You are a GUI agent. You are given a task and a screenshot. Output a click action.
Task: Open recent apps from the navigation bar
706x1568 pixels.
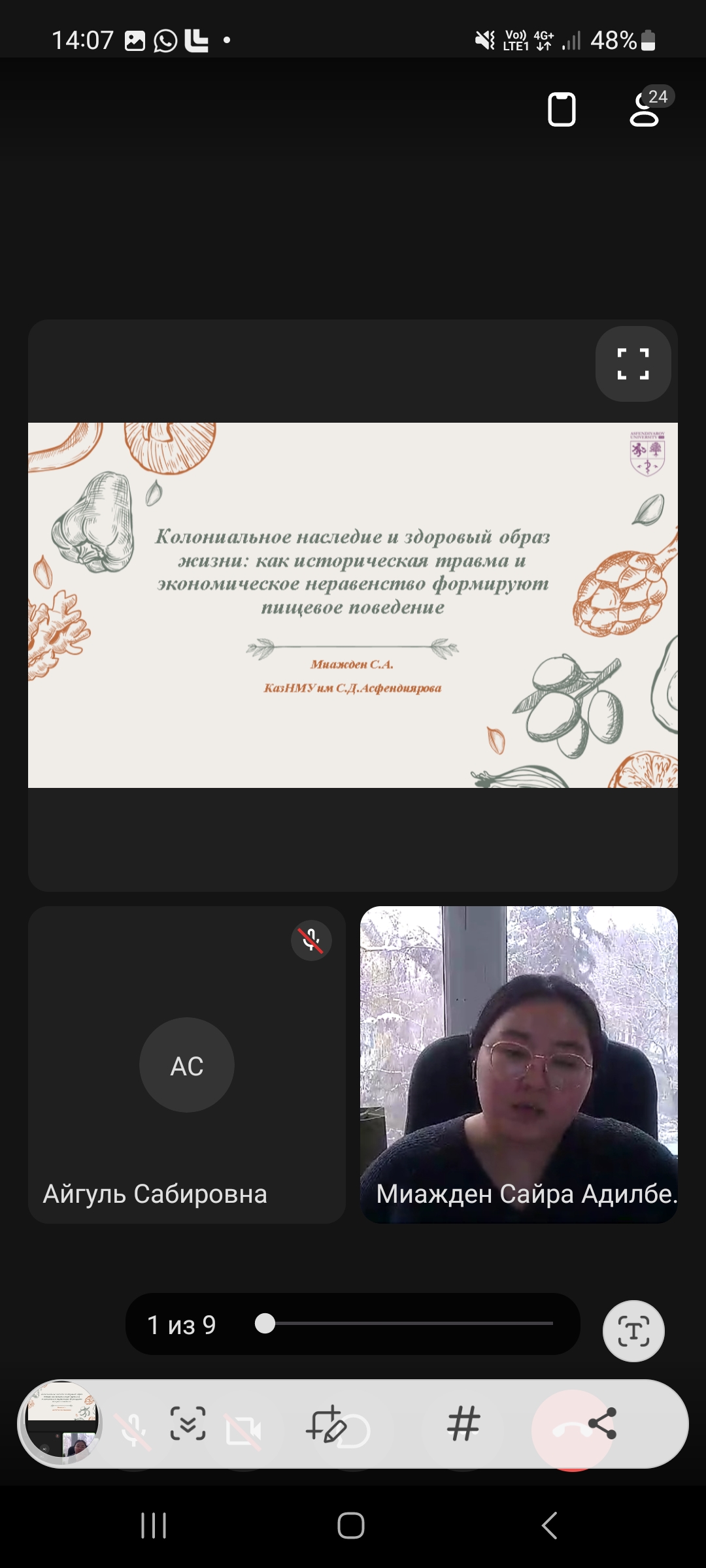click(x=154, y=1526)
